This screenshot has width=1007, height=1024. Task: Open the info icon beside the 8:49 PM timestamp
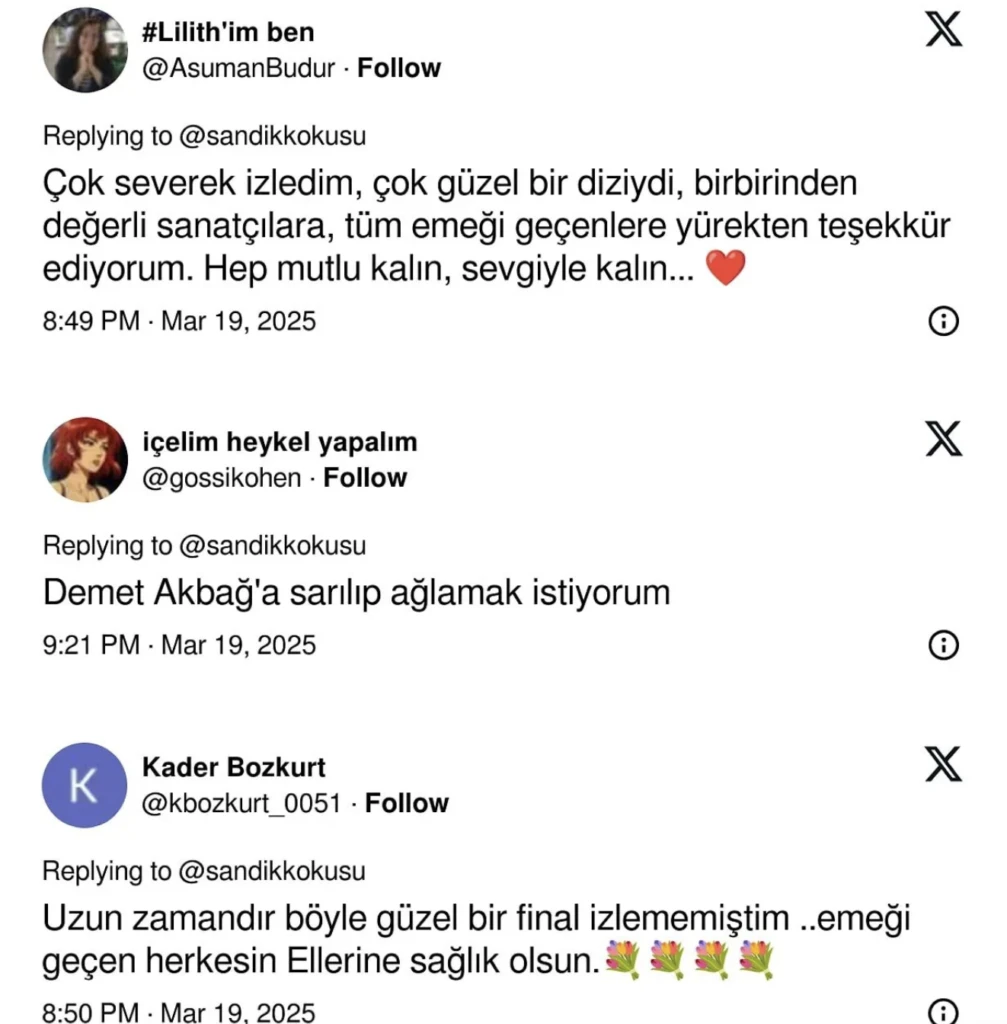click(944, 321)
